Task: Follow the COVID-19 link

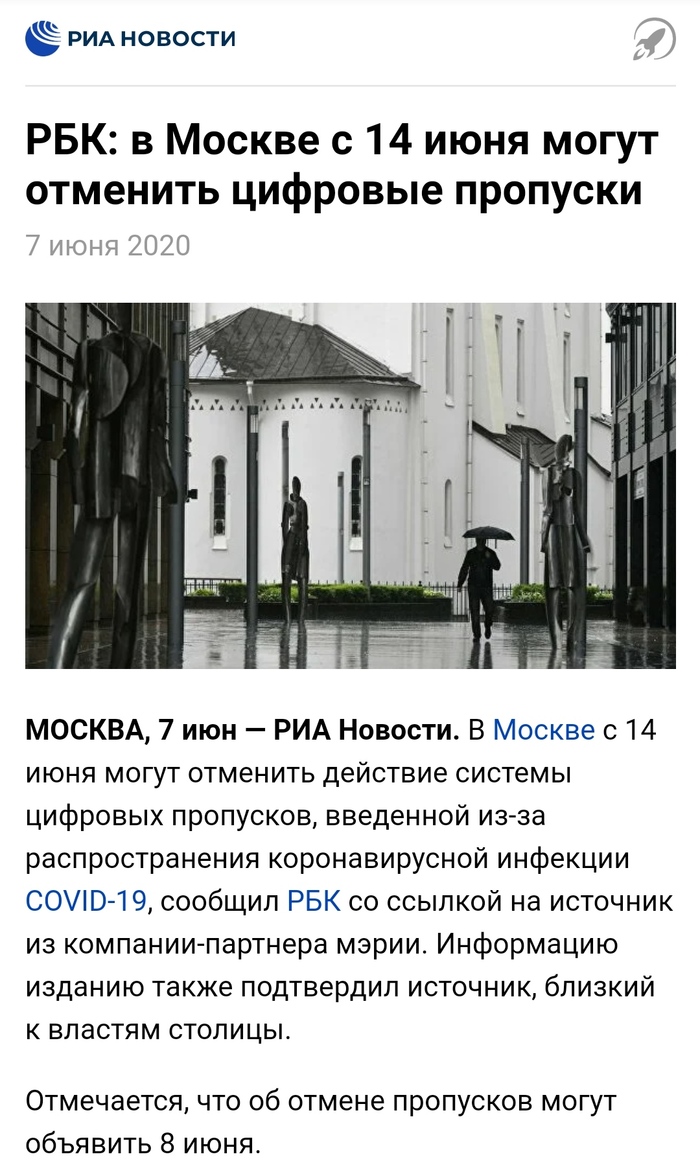Action: [87, 900]
